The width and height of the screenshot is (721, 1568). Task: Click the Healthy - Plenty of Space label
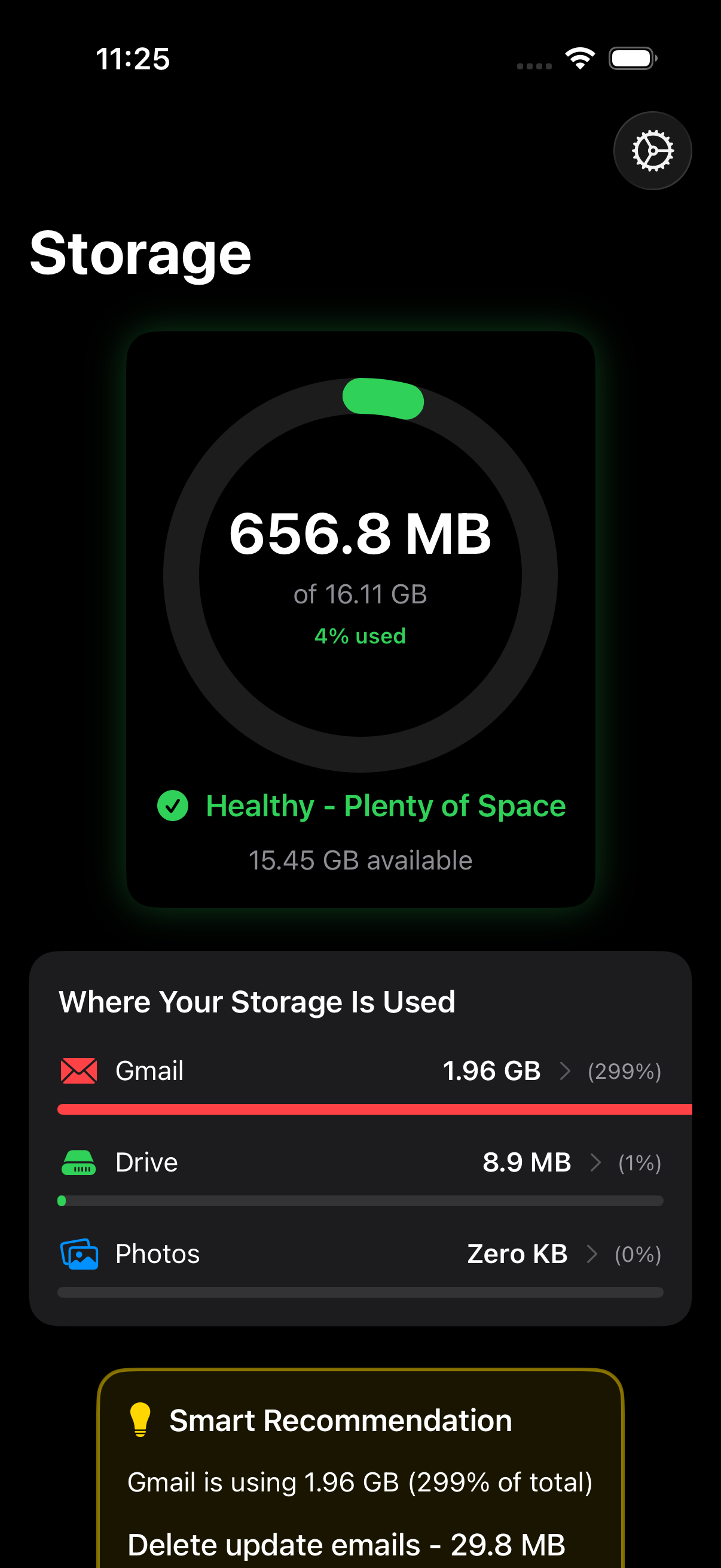pyautogui.click(x=386, y=806)
